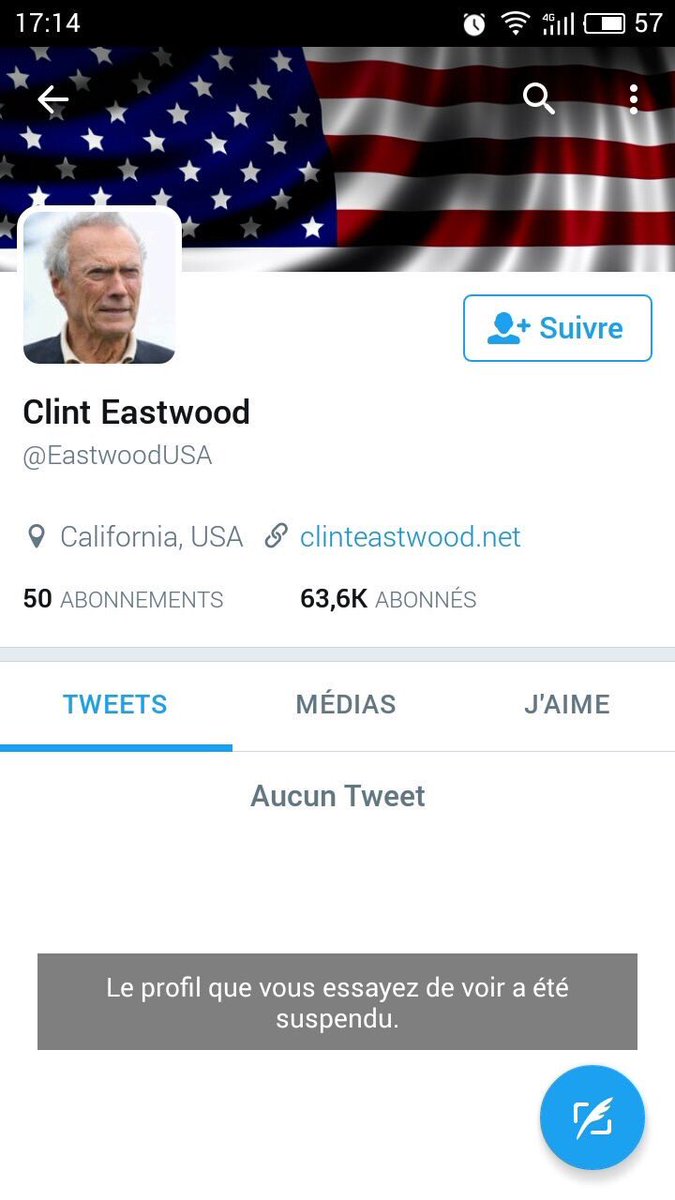Image resolution: width=675 pixels, height=1200 pixels.
Task: Tap the Suivre follow button
Action: [x=557, y=328]
